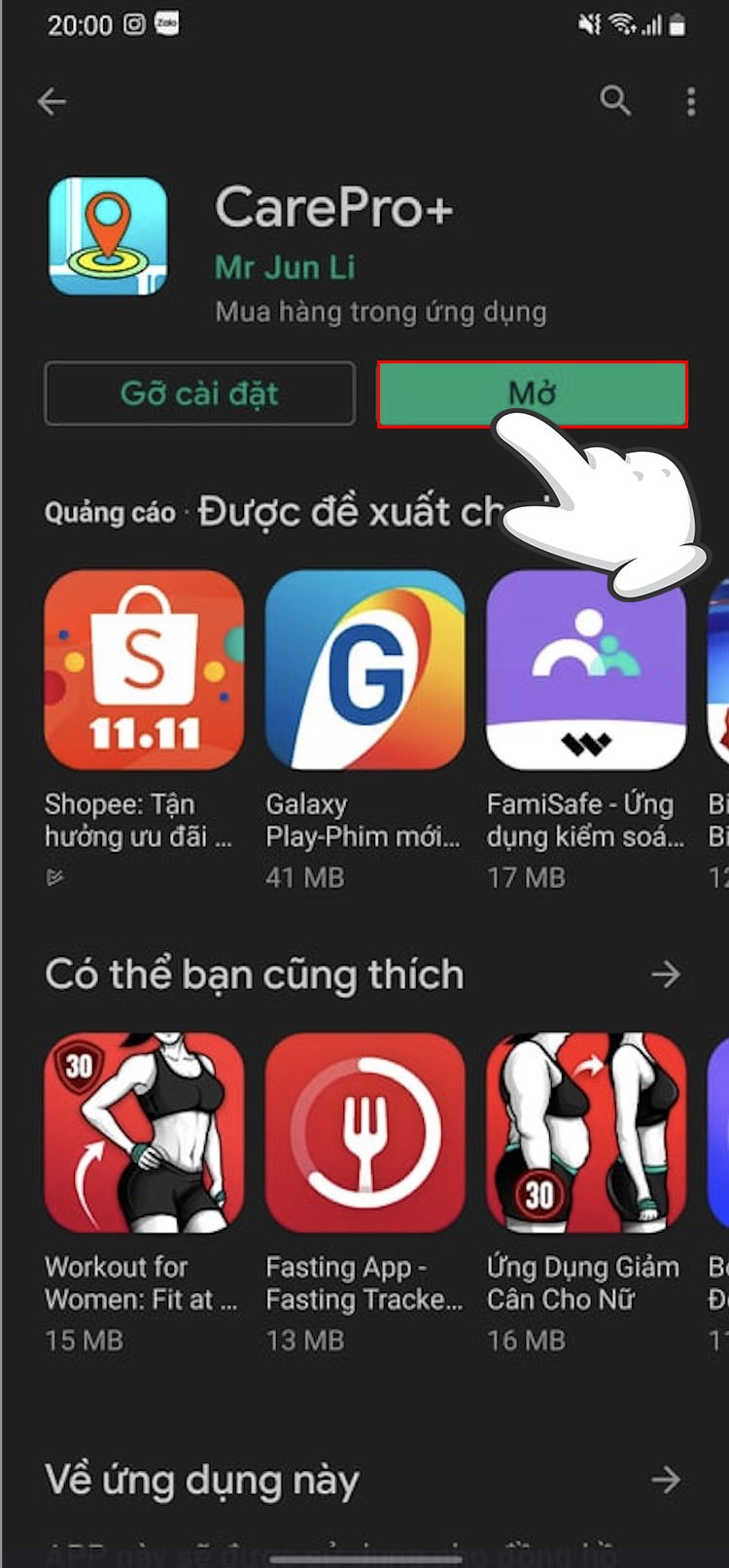The image size is (729, 1568).
Task: Open Workout for Women app card
Action: pos(144,1133)
